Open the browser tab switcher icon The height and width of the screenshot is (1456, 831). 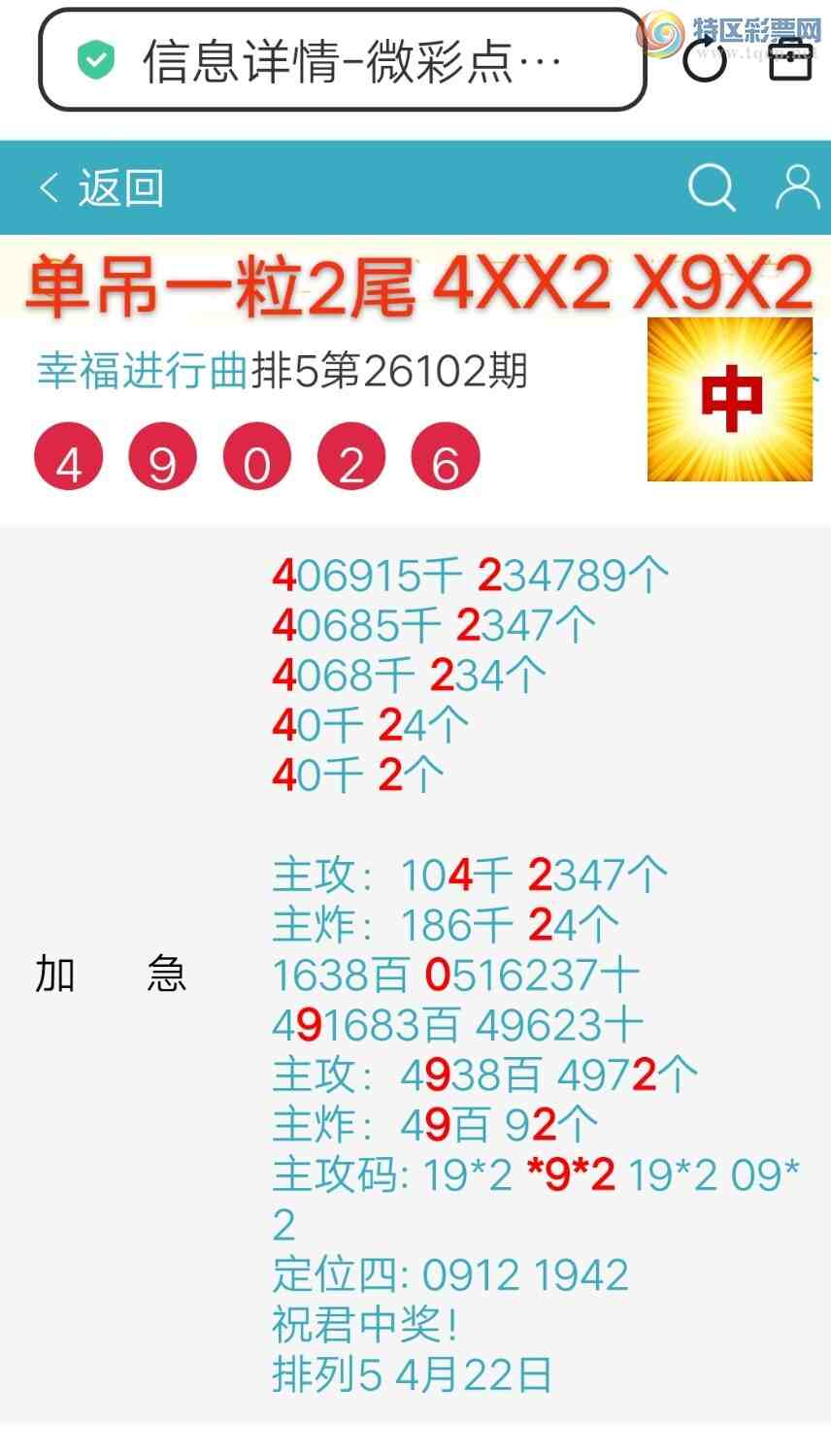click(789, 60)
